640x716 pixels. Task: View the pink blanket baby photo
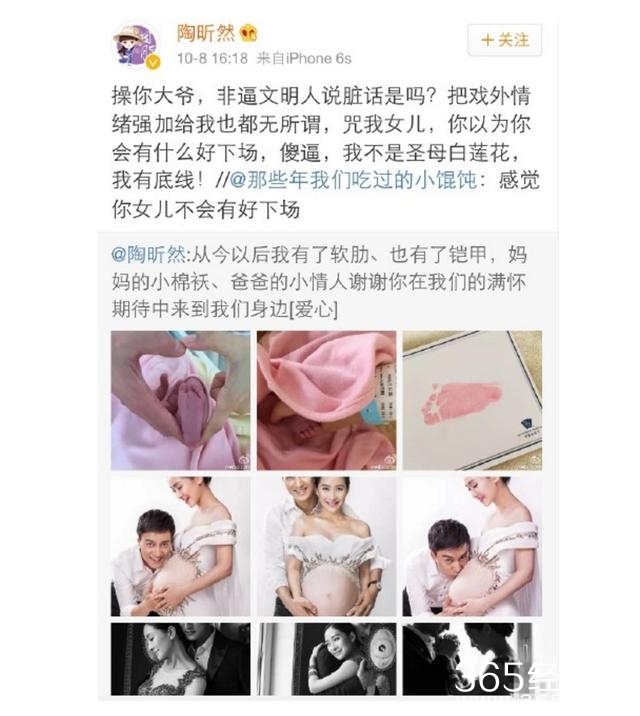tap(325, 400)
